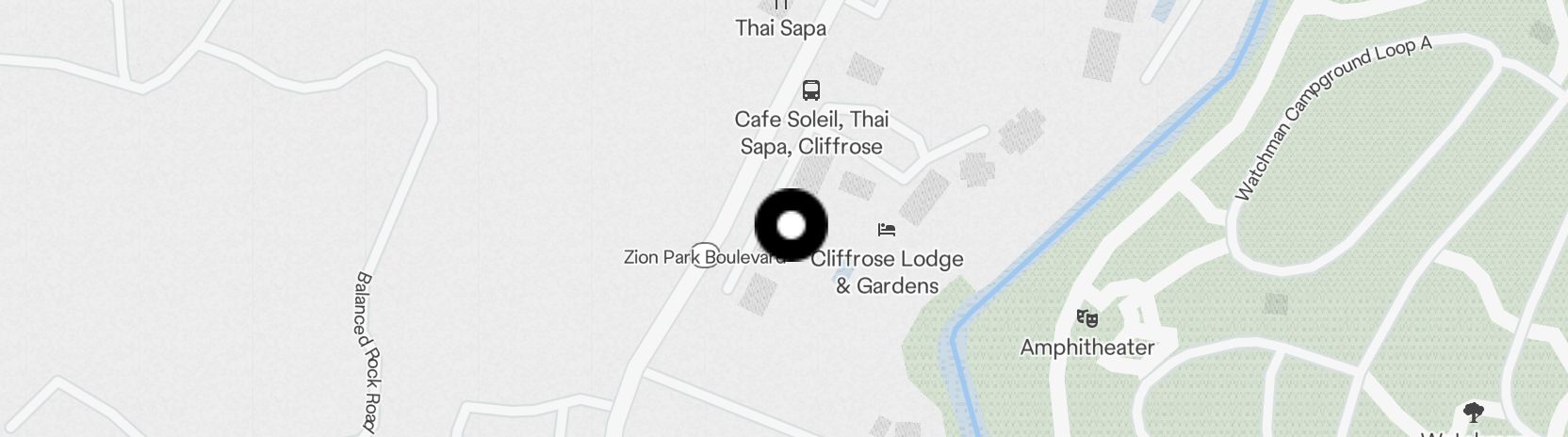Tap the black location marker pin
This screenshot has width=1568, height=437.
pyautogui.click(x=792, y=225)
